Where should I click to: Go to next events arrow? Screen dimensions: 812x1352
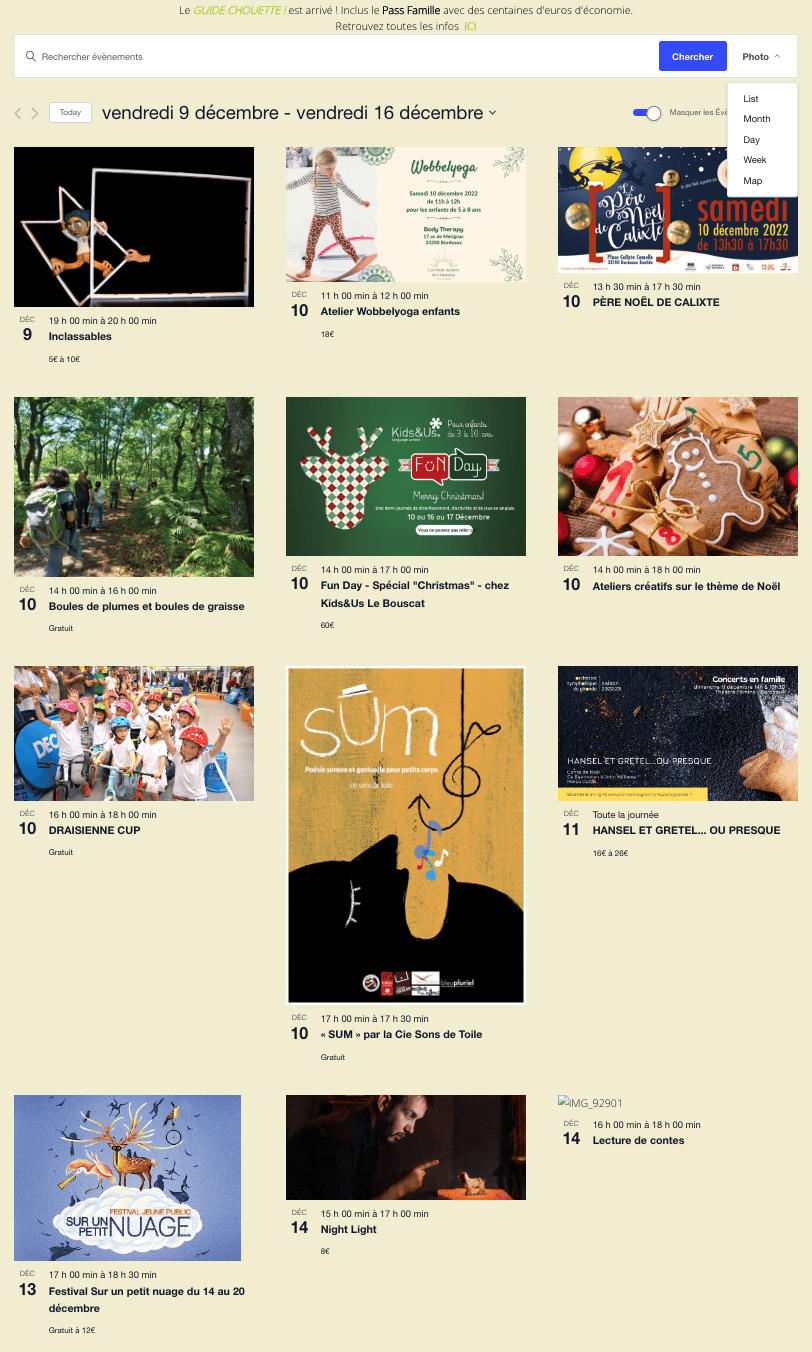(35, 113)
